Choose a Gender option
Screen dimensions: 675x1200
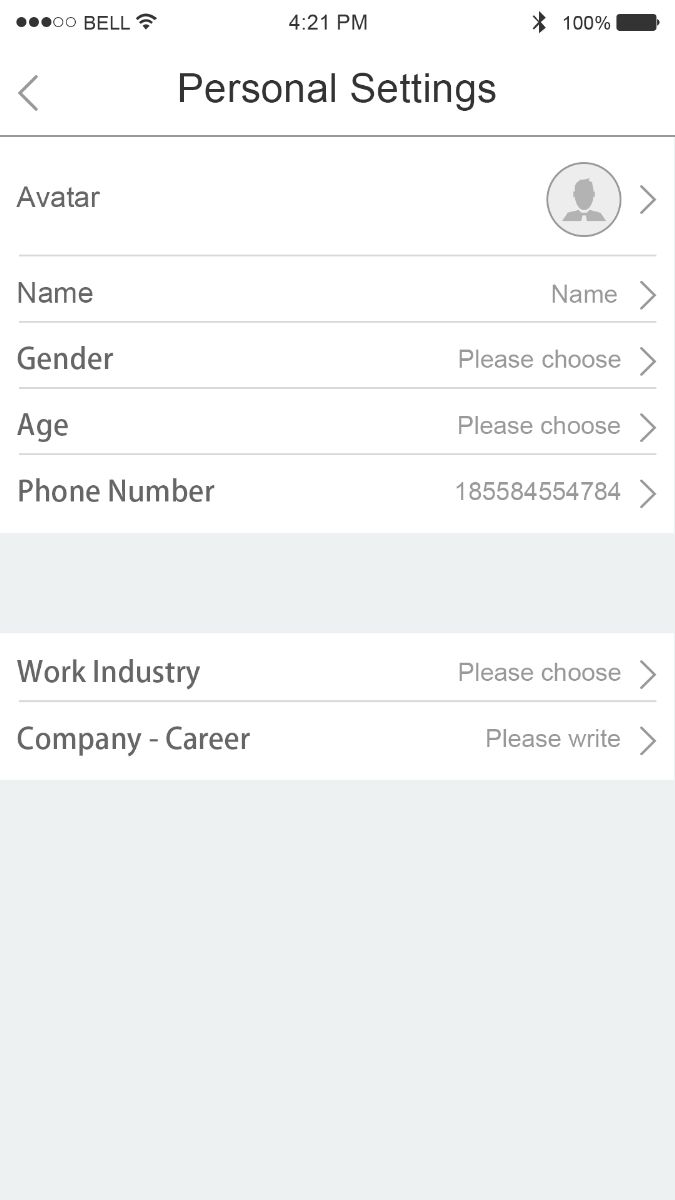(337, 359)
